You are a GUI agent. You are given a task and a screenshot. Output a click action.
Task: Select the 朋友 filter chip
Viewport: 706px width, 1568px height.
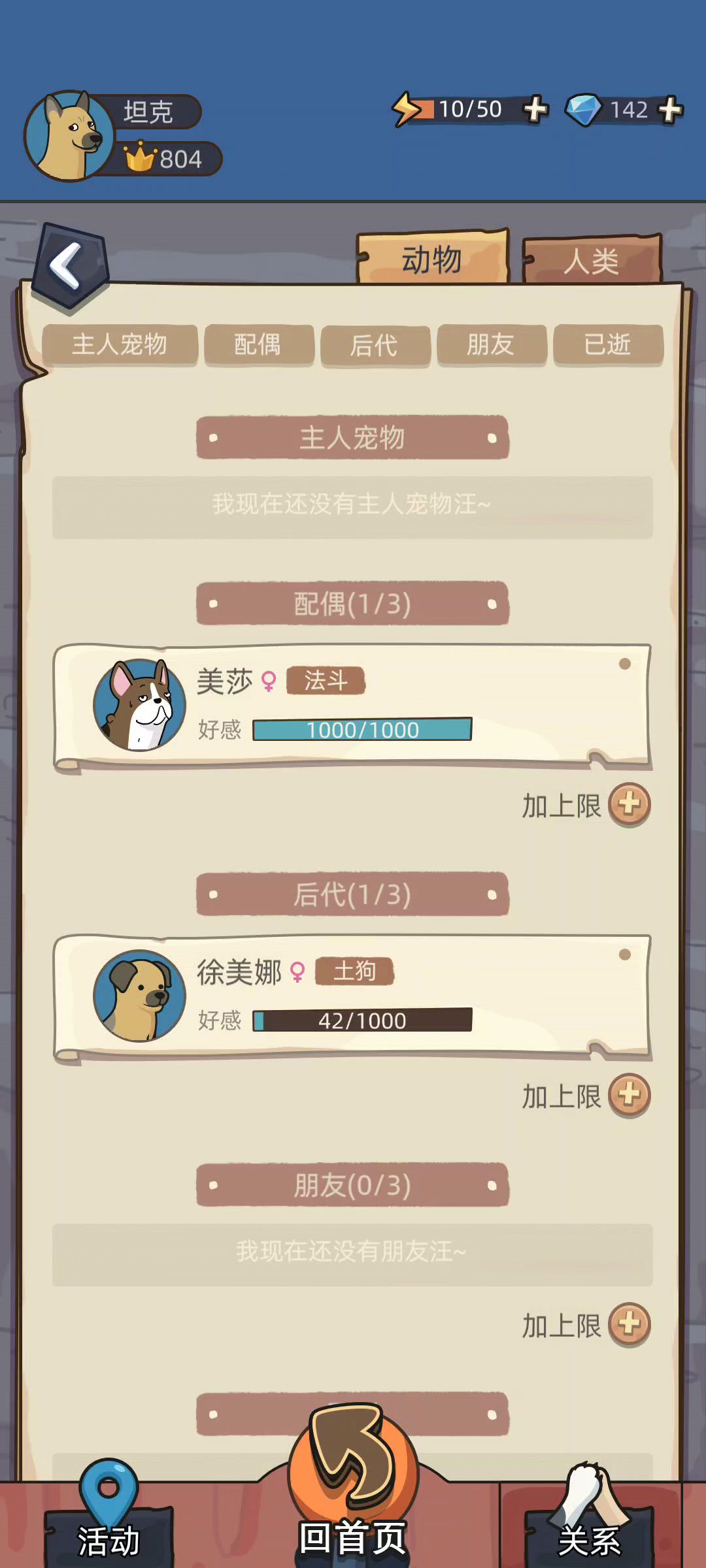(490, 344)
